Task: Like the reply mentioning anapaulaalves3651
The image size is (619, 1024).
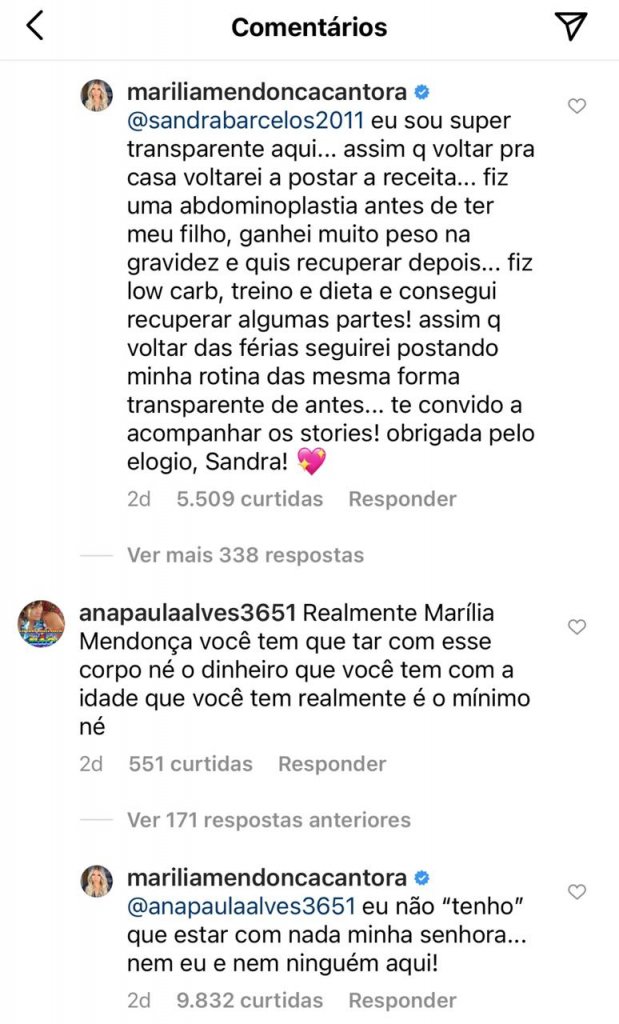Action: pyautogui.click(x=577, y=891)
